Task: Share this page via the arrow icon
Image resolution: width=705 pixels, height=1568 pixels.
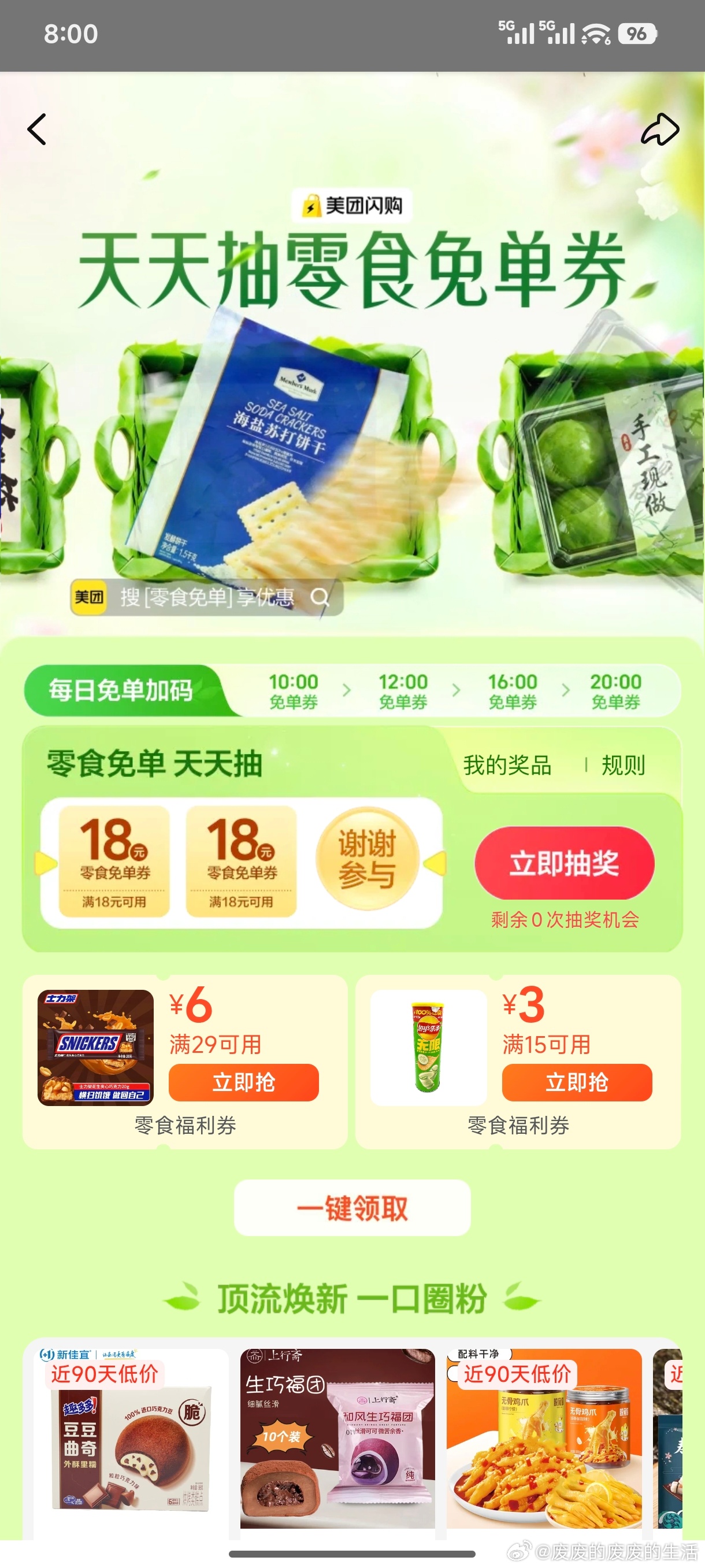Action: pos(660,129)
